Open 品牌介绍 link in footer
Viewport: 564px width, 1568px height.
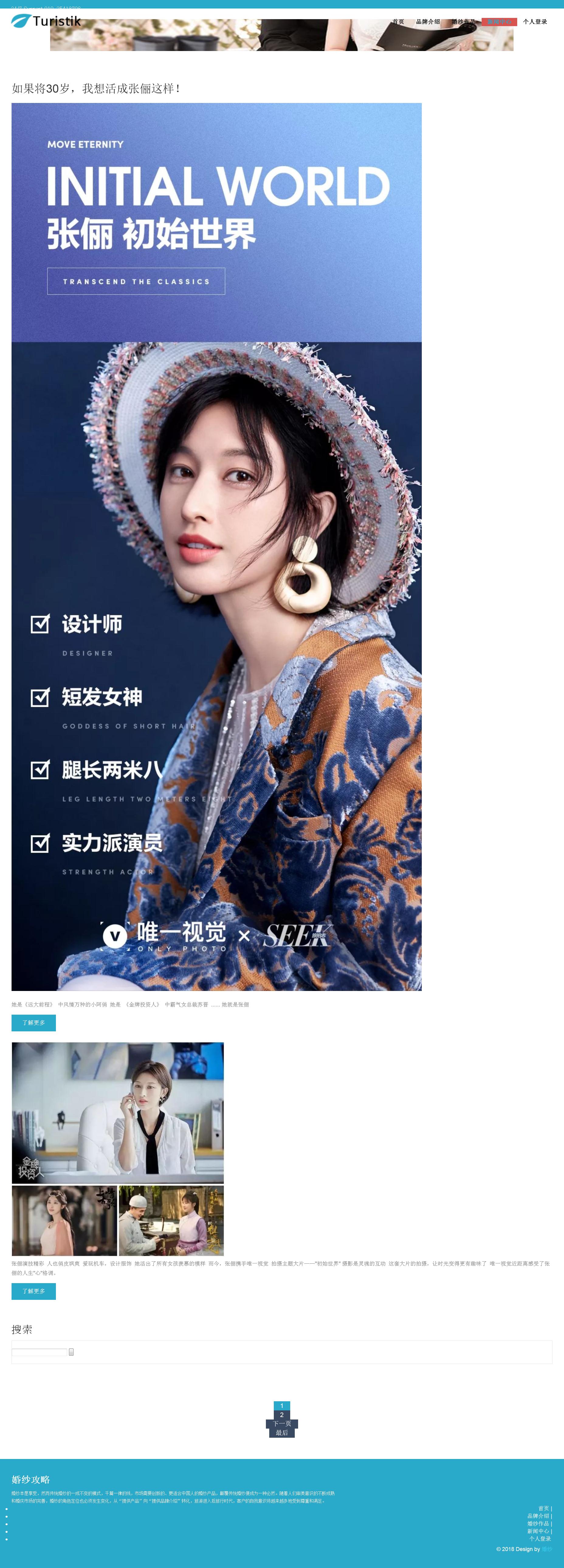pyautogui.click(x=538, y=1516)
